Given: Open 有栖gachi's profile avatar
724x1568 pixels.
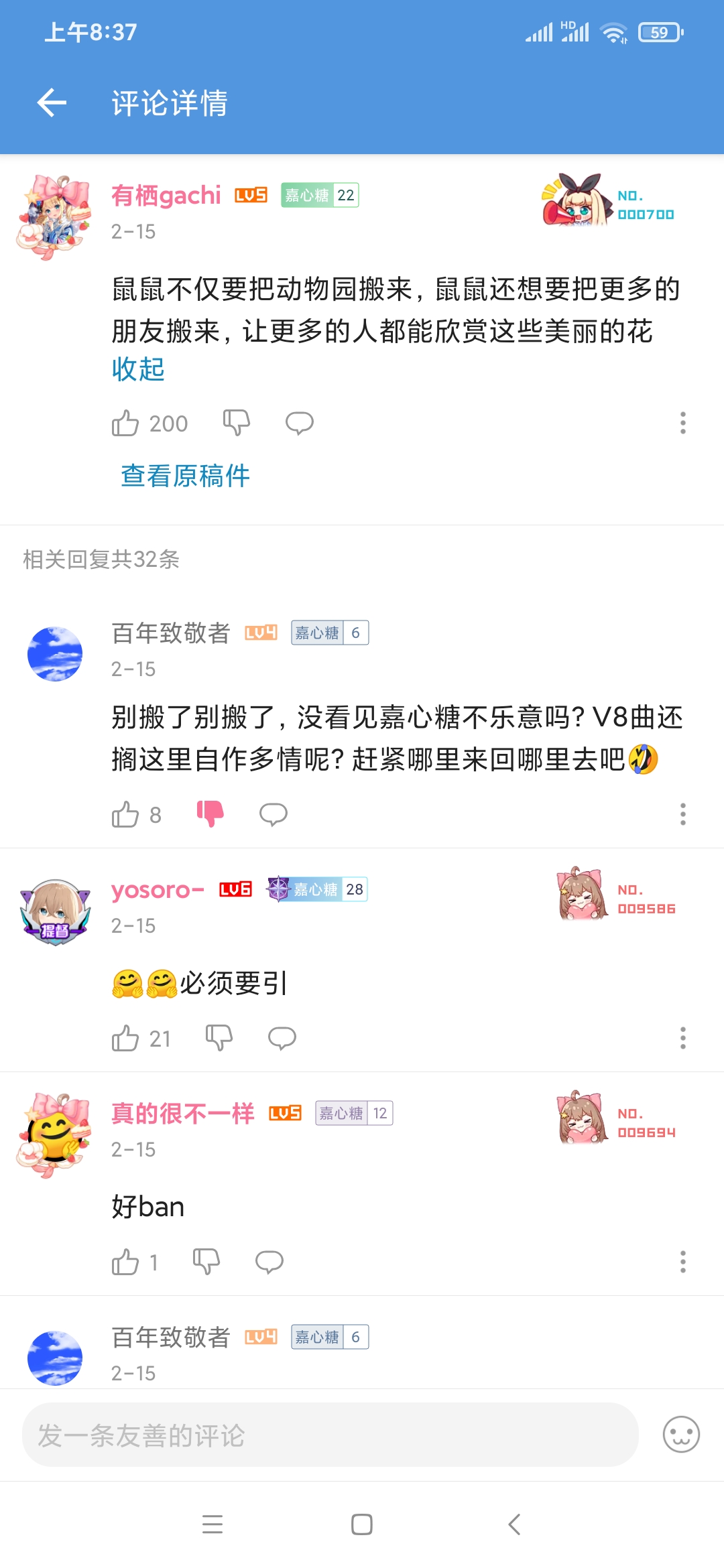Looking at the screenshot, I should [x=54, y=218].
